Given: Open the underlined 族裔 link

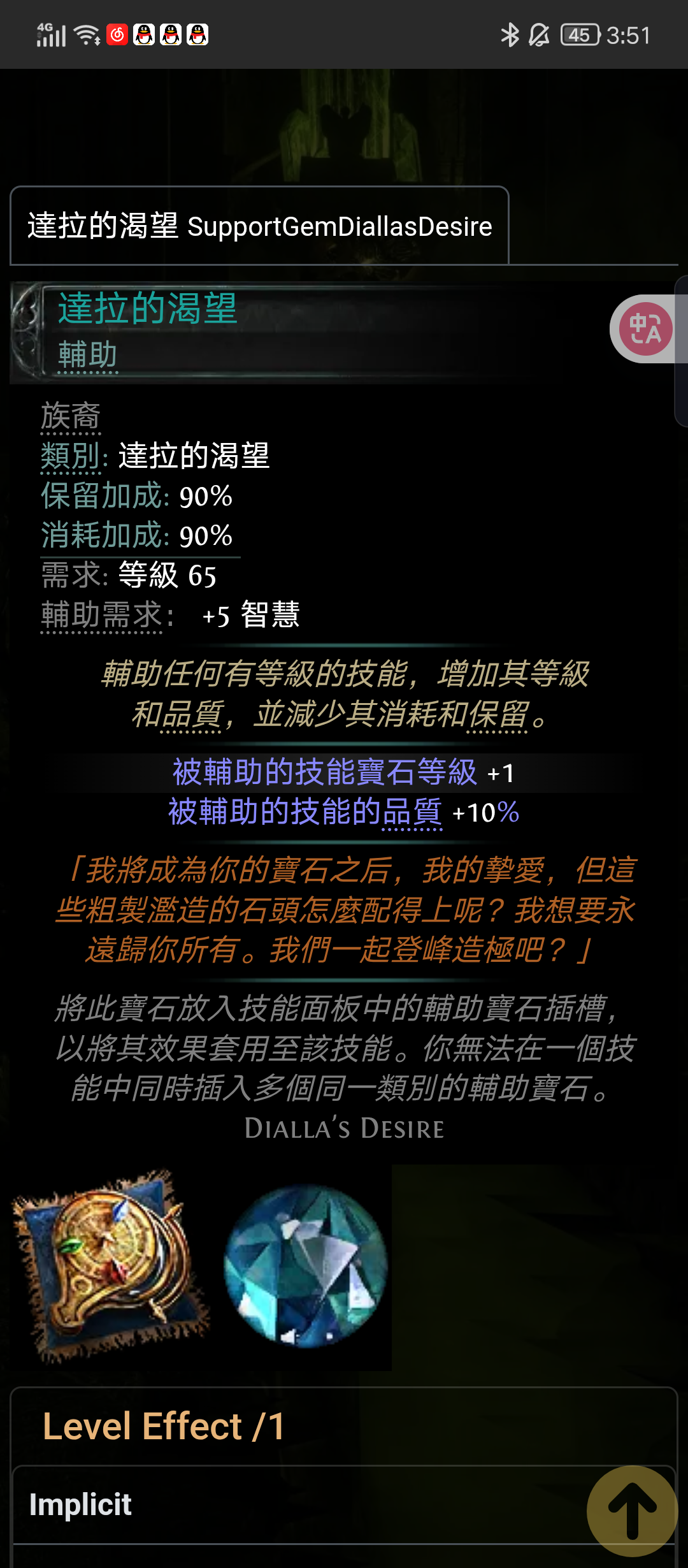Looking at the screenshot, I should pos(71,416).
